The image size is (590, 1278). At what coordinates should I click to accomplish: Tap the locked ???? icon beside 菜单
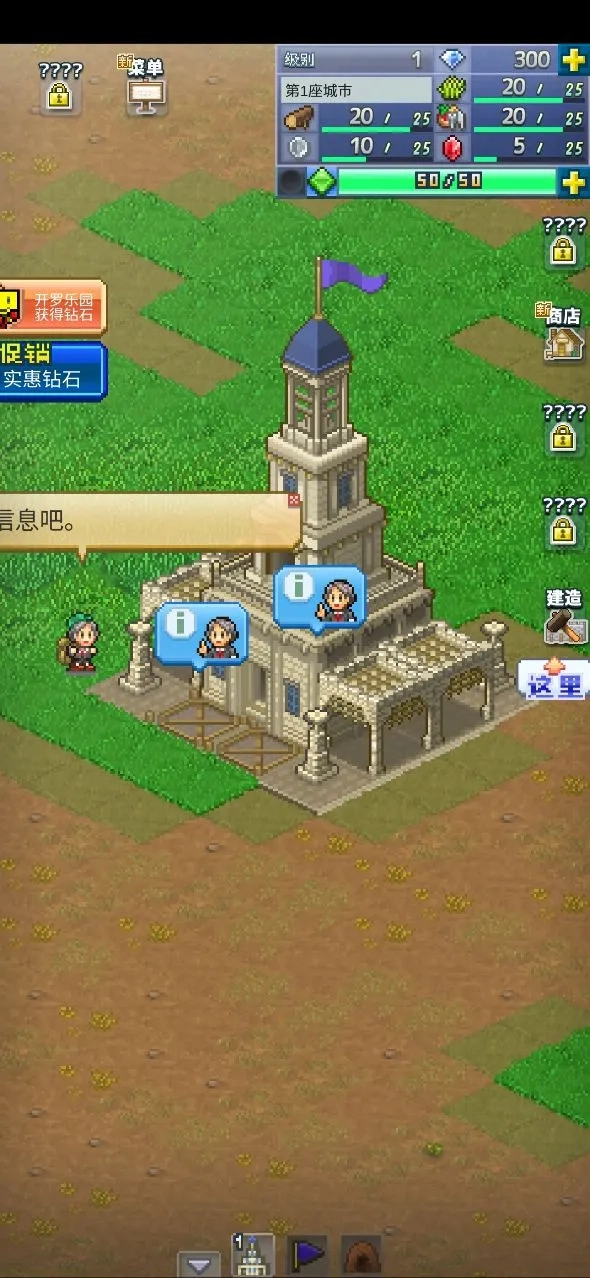(60, 87)
